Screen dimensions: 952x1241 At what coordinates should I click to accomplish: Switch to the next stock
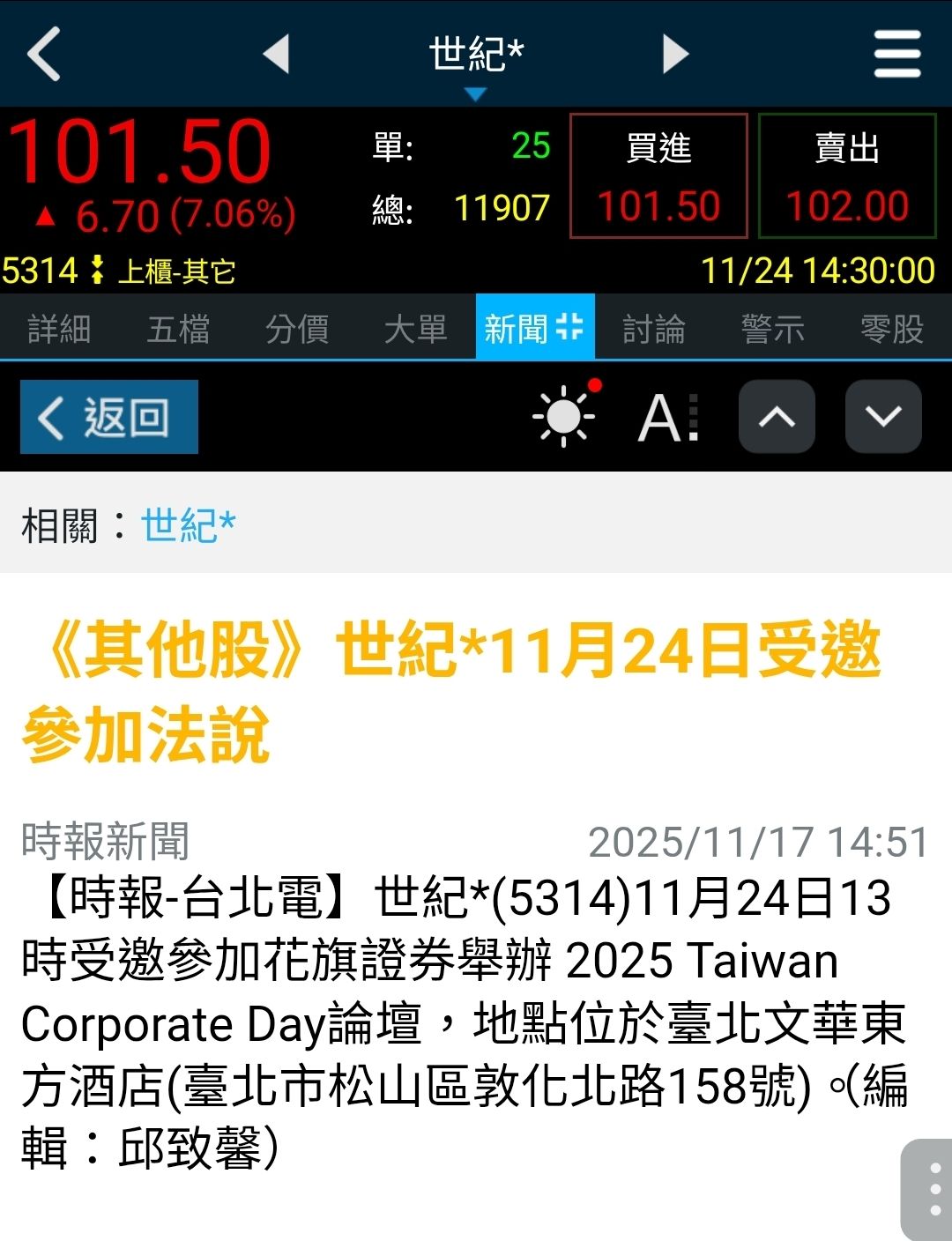675,54
